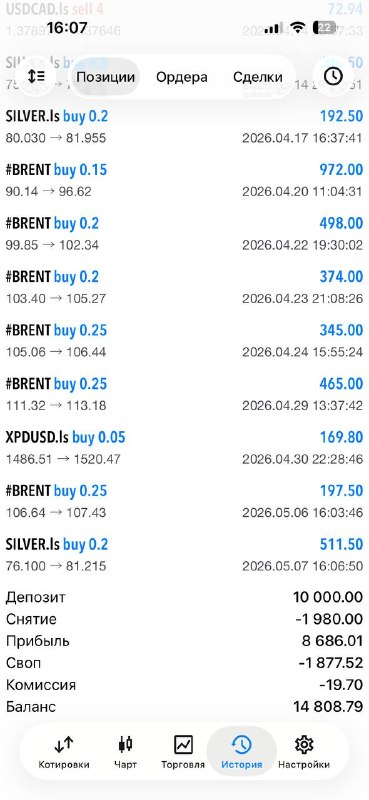Screen dimensions: 369x800
Task: Expand the #BRENT position with profit 465.00
Action: 184,394
